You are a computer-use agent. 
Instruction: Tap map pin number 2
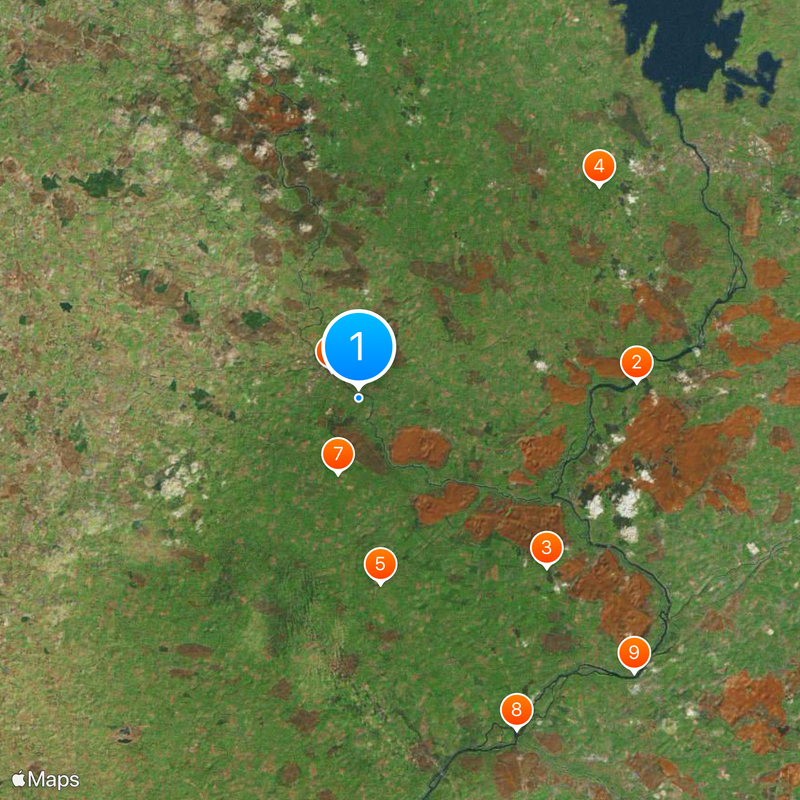pos(637,362)
